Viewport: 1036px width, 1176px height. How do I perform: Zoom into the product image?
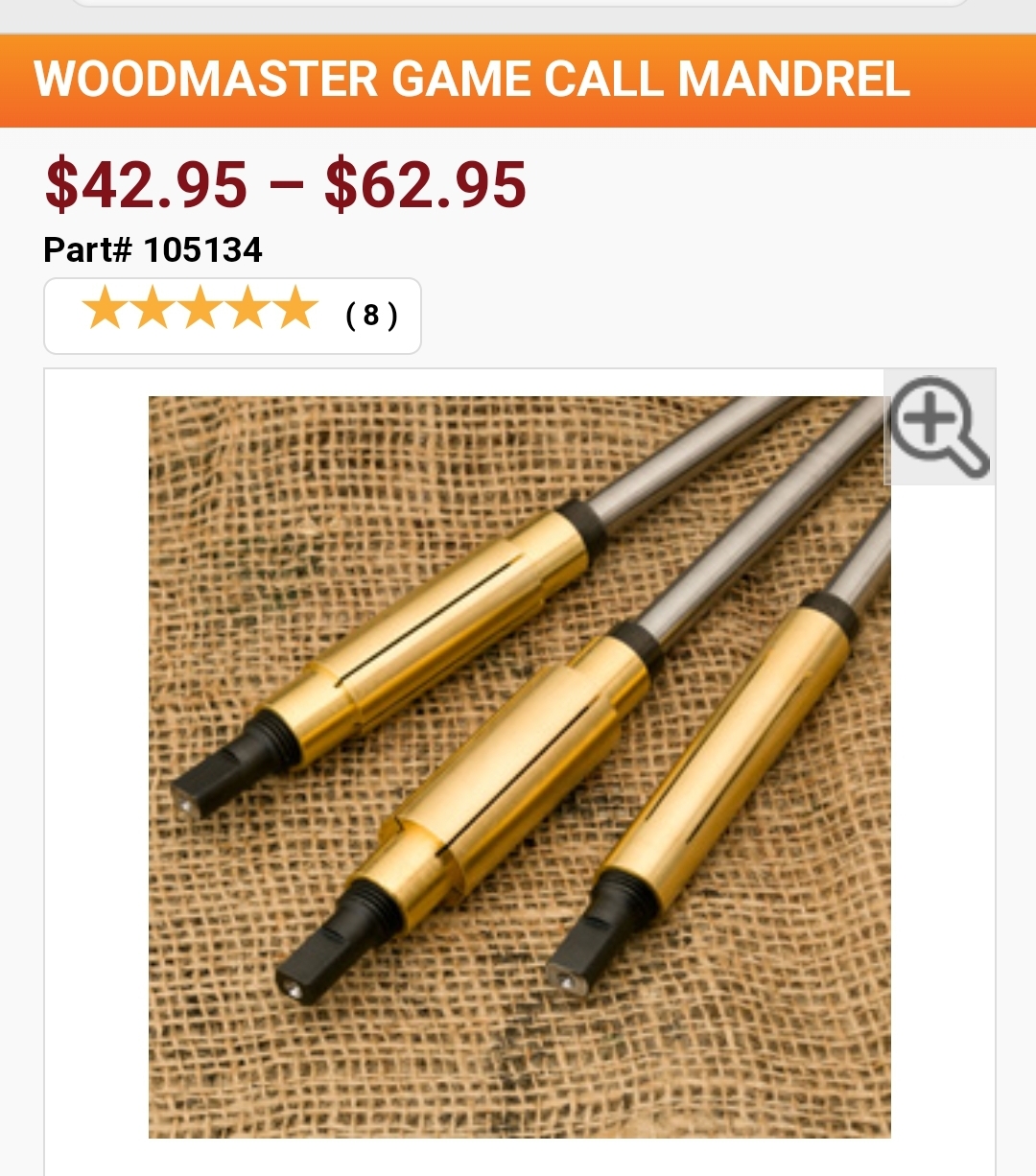[x=938, y=427]
